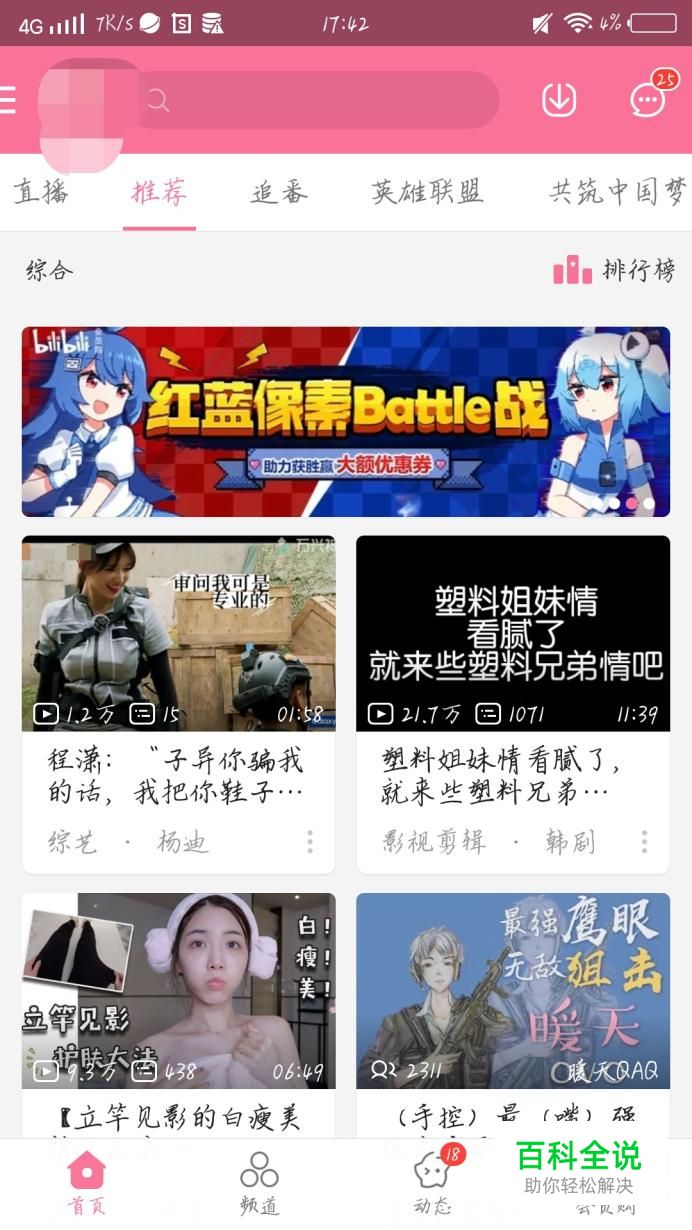
Task: Open more options on 综艺·杨迪 card
Action: [310, 842]
